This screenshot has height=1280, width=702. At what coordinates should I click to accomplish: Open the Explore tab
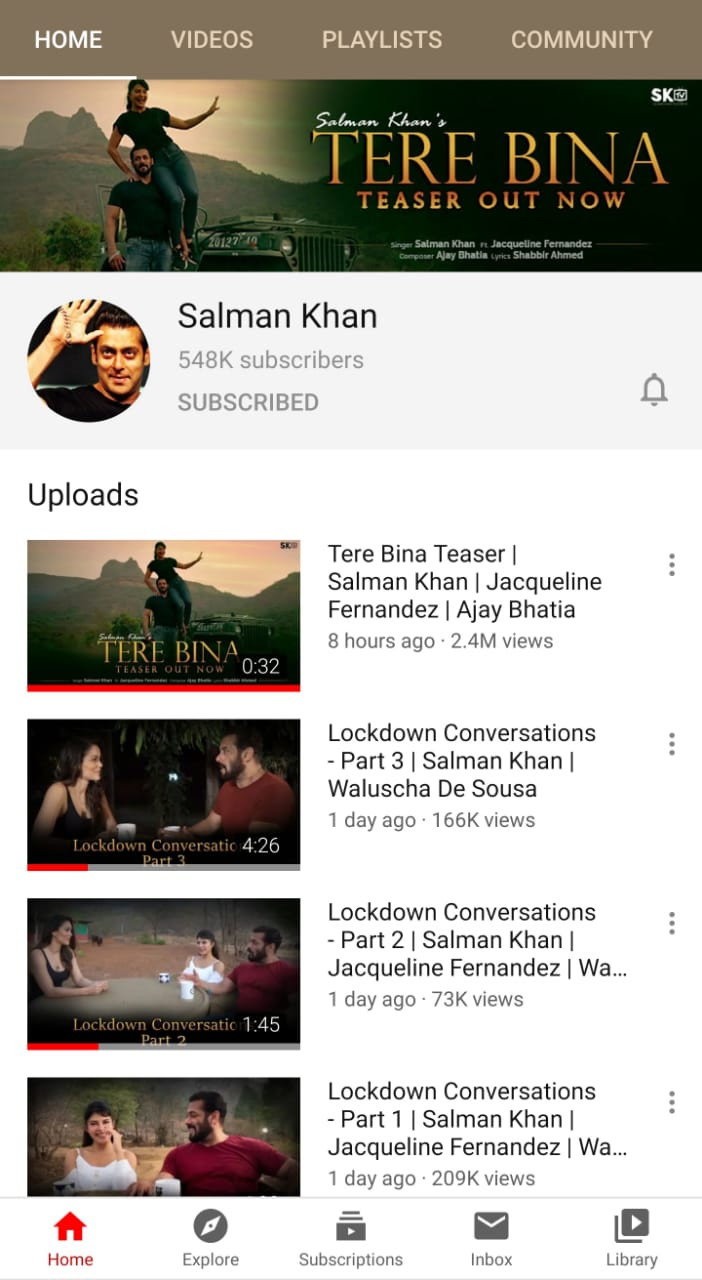point(210,1238)
